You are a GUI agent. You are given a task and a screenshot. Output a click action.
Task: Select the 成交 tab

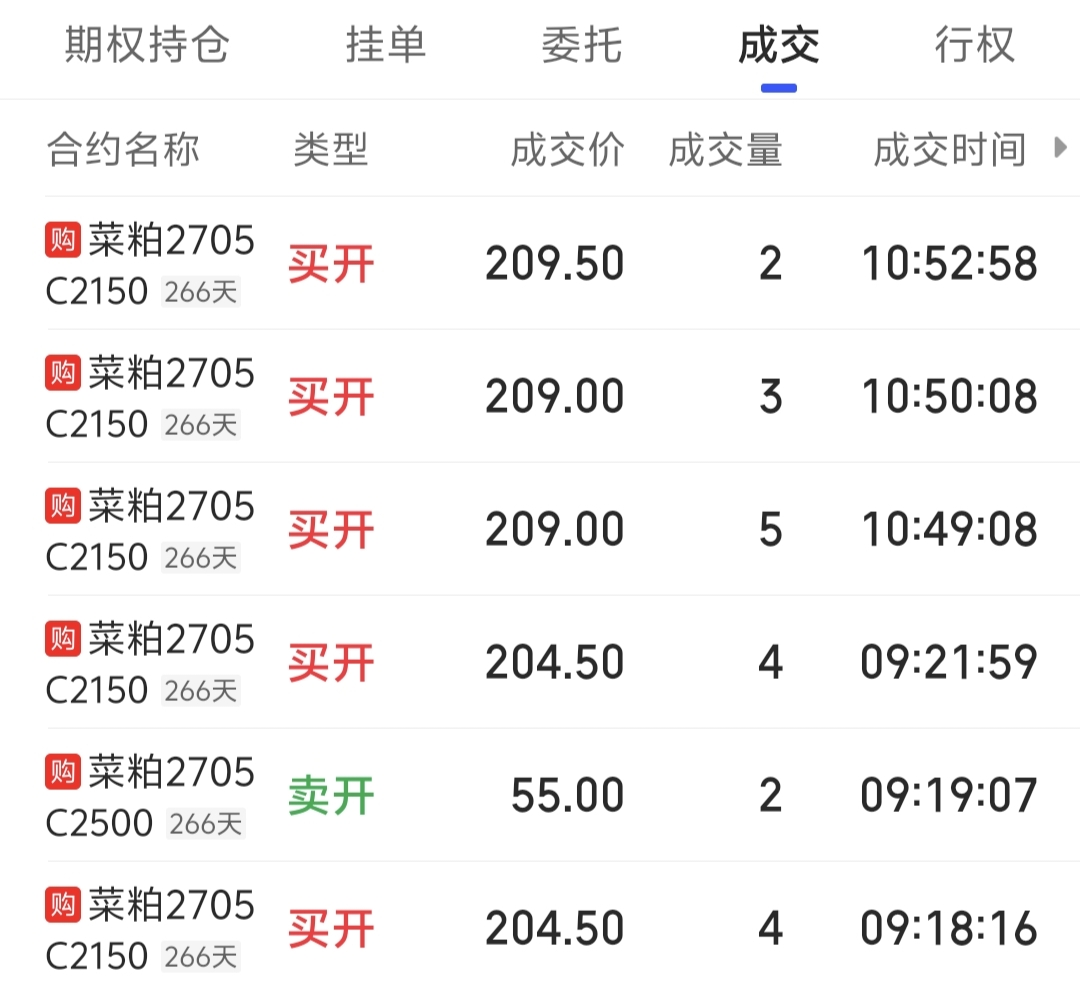tap(778, 45)
